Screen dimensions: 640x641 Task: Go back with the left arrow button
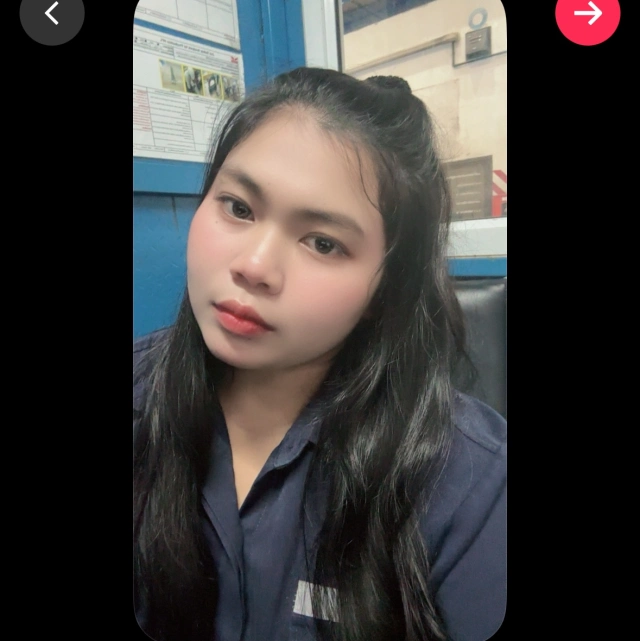pos(52,14)
